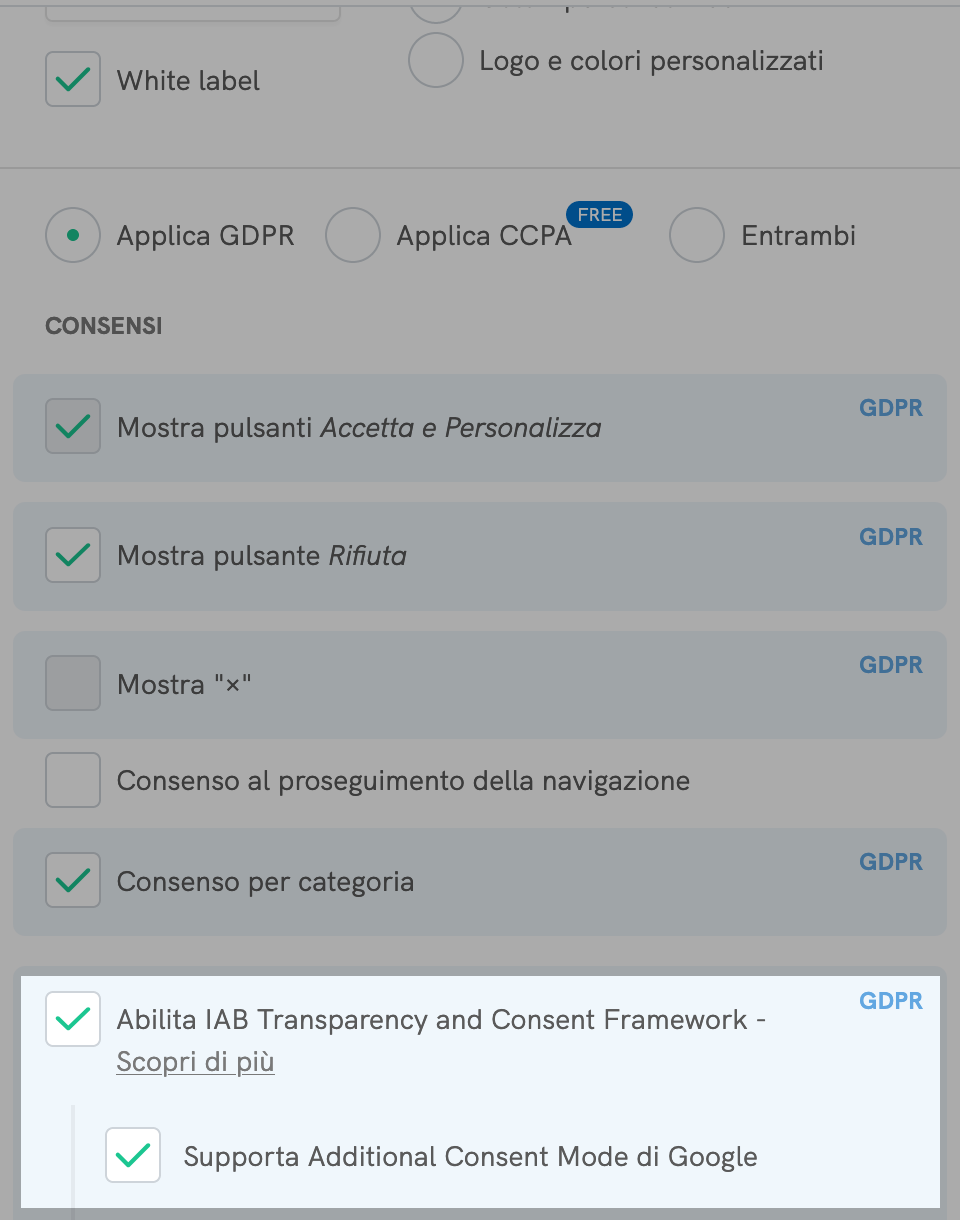Click the FREE badge above Applica CCPA
This screenshot has width=960, height=1220.
[599, 214]
